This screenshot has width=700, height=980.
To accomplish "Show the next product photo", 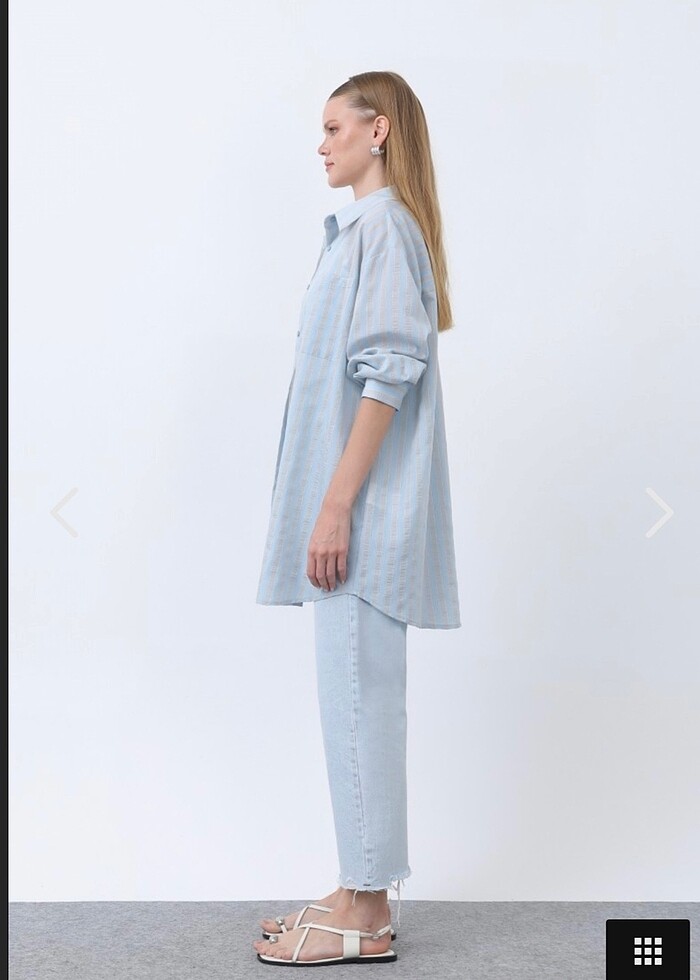I will point(659,513).
